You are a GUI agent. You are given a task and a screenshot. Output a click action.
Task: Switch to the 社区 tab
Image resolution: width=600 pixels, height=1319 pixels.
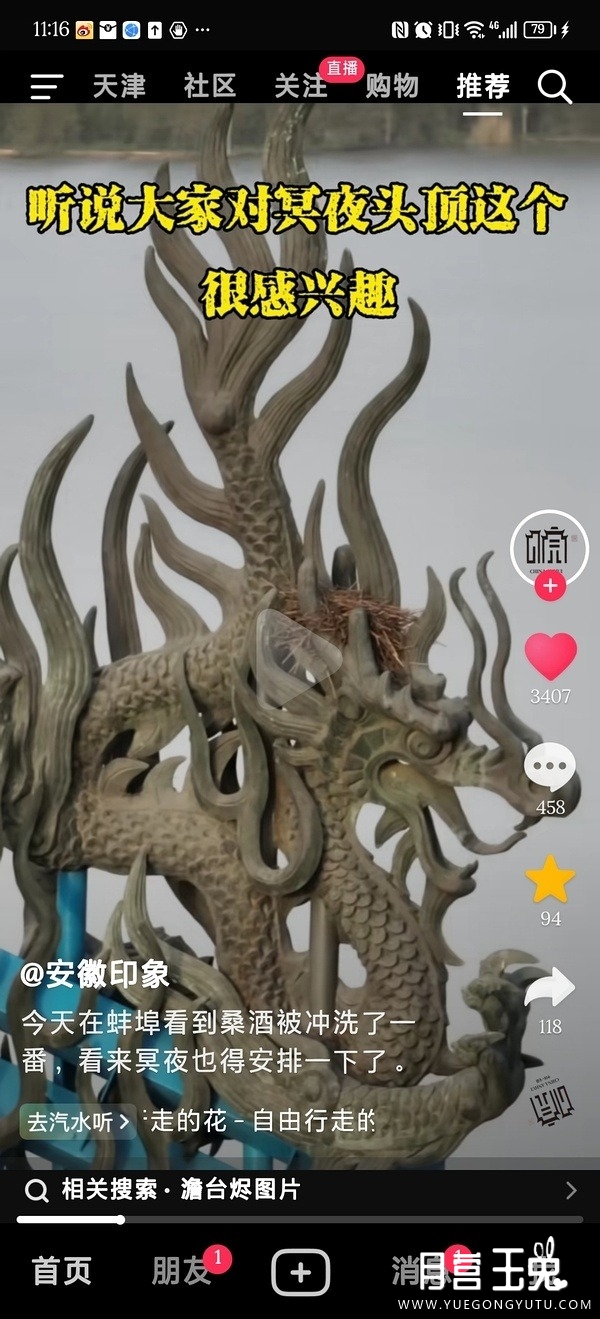click(210, 87)
